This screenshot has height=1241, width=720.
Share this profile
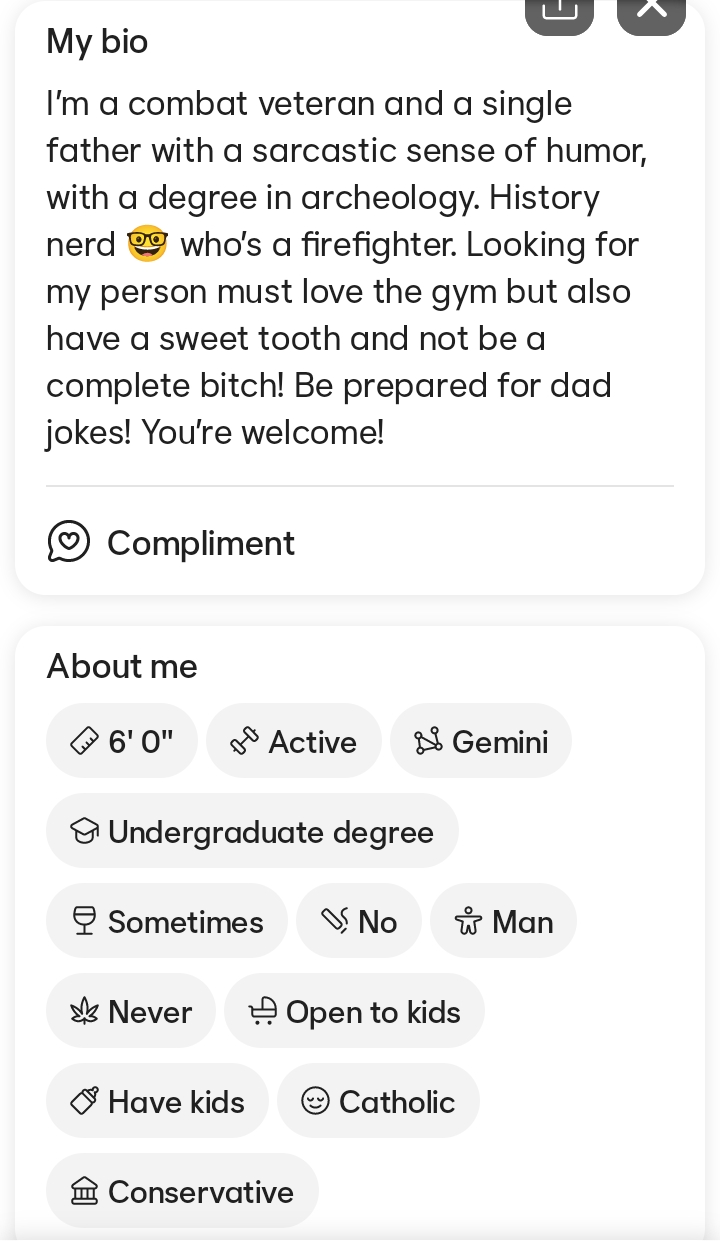coord(559,12)
